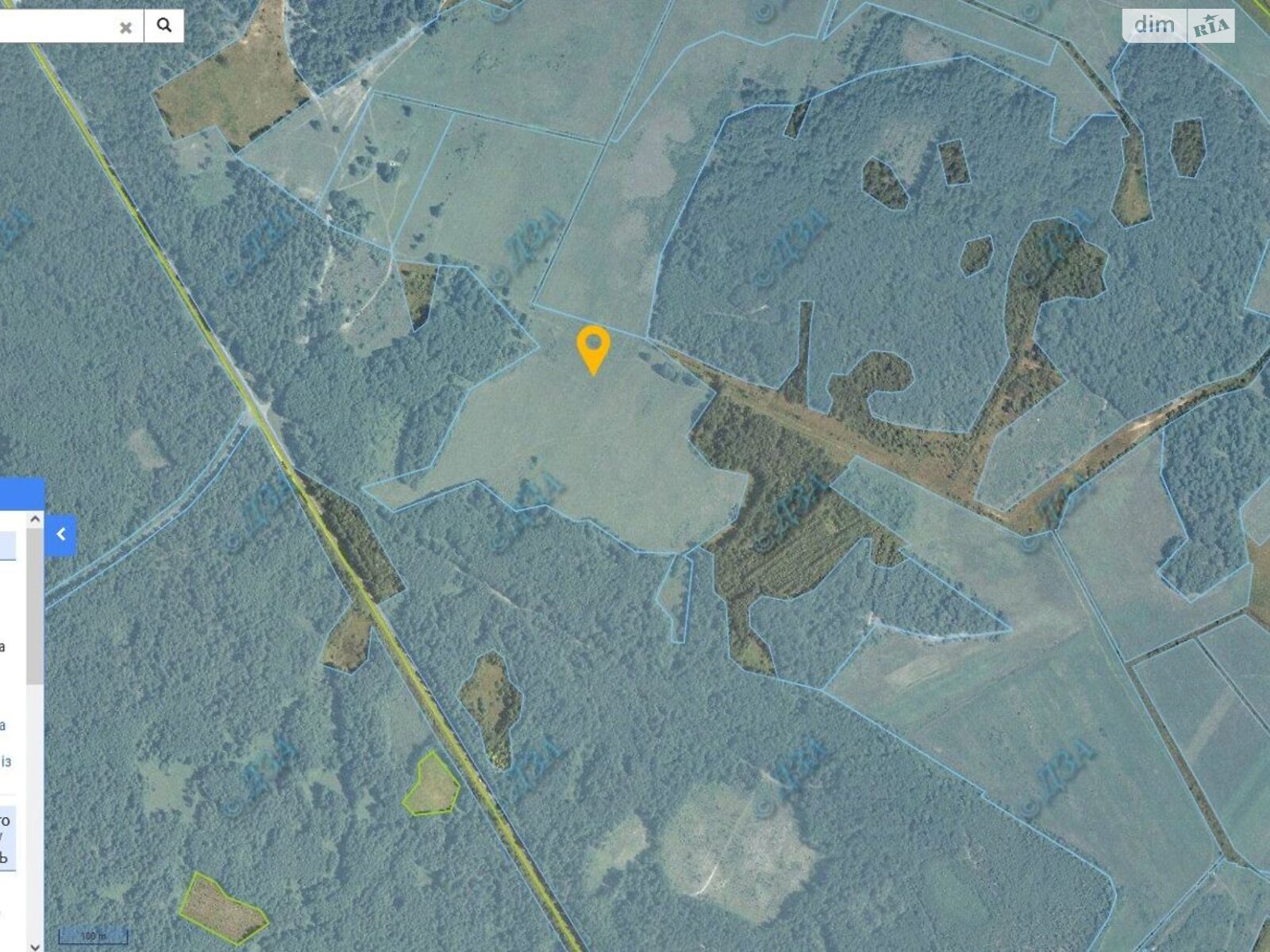Screen dimensions: 1270x952
Task: Collapse the side panel with the arrow
Action: pos(61,535)
